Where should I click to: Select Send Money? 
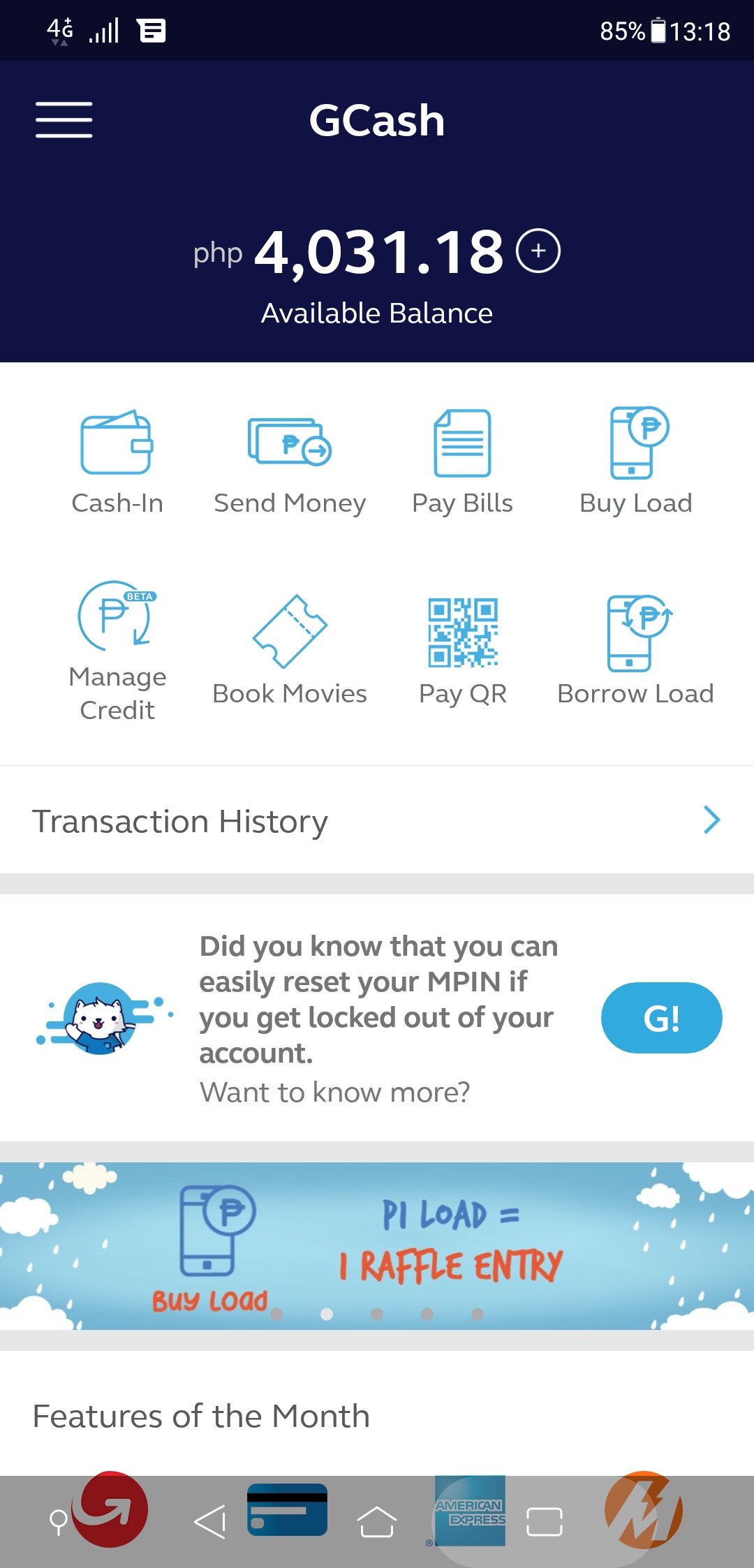(290, 462)
